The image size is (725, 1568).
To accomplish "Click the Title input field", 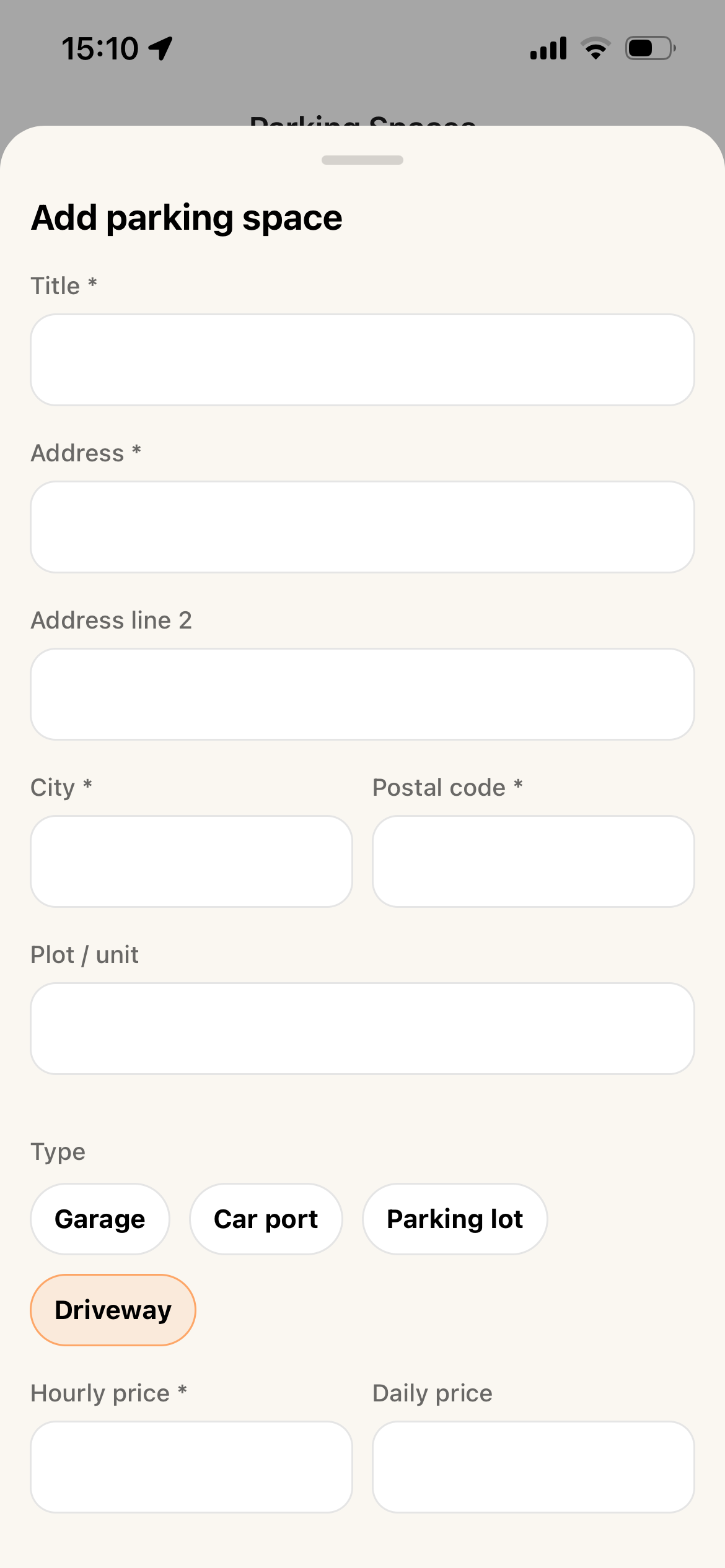I will click(x=362, y=358).
